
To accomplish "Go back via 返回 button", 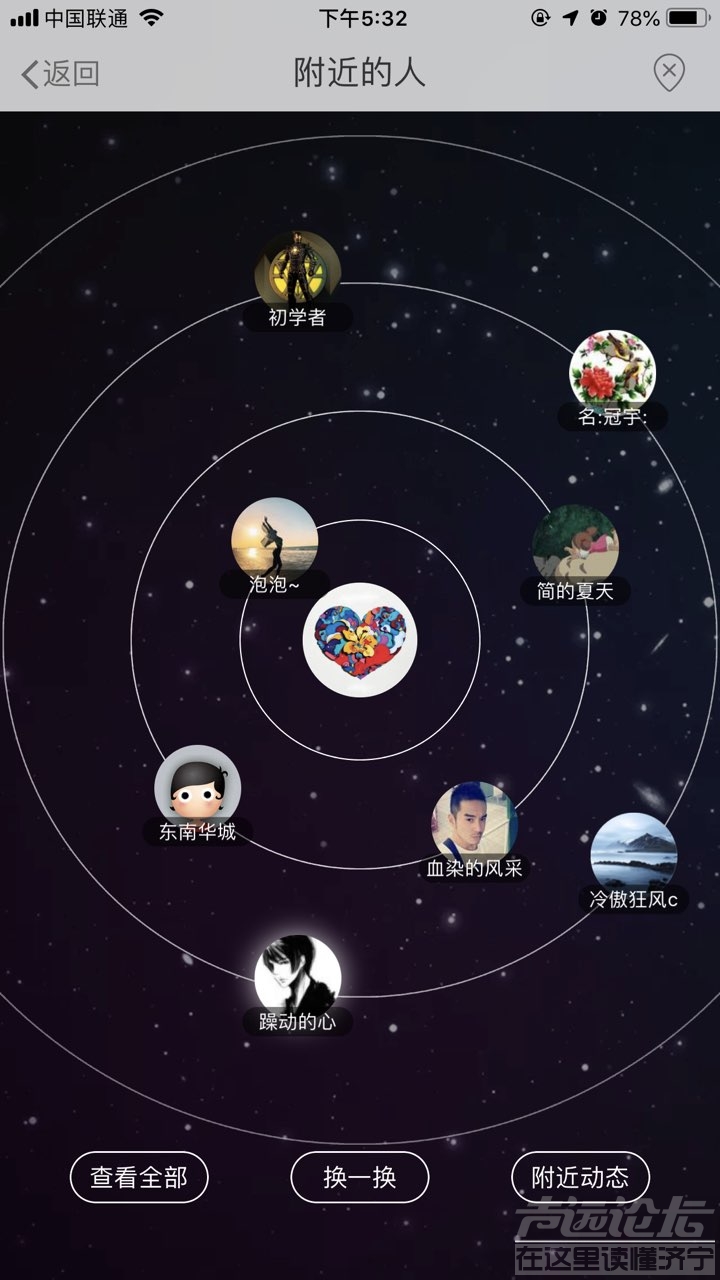I will click(60, 73).
